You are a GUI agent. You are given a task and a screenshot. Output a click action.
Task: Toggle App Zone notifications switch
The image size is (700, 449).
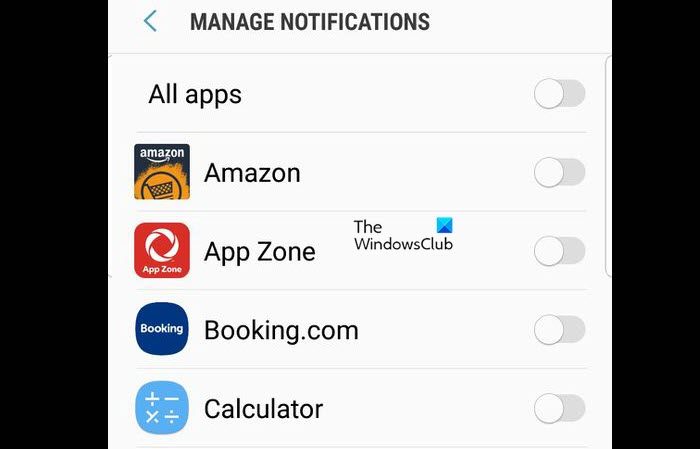pyautogui.click(x=558, y=251)
